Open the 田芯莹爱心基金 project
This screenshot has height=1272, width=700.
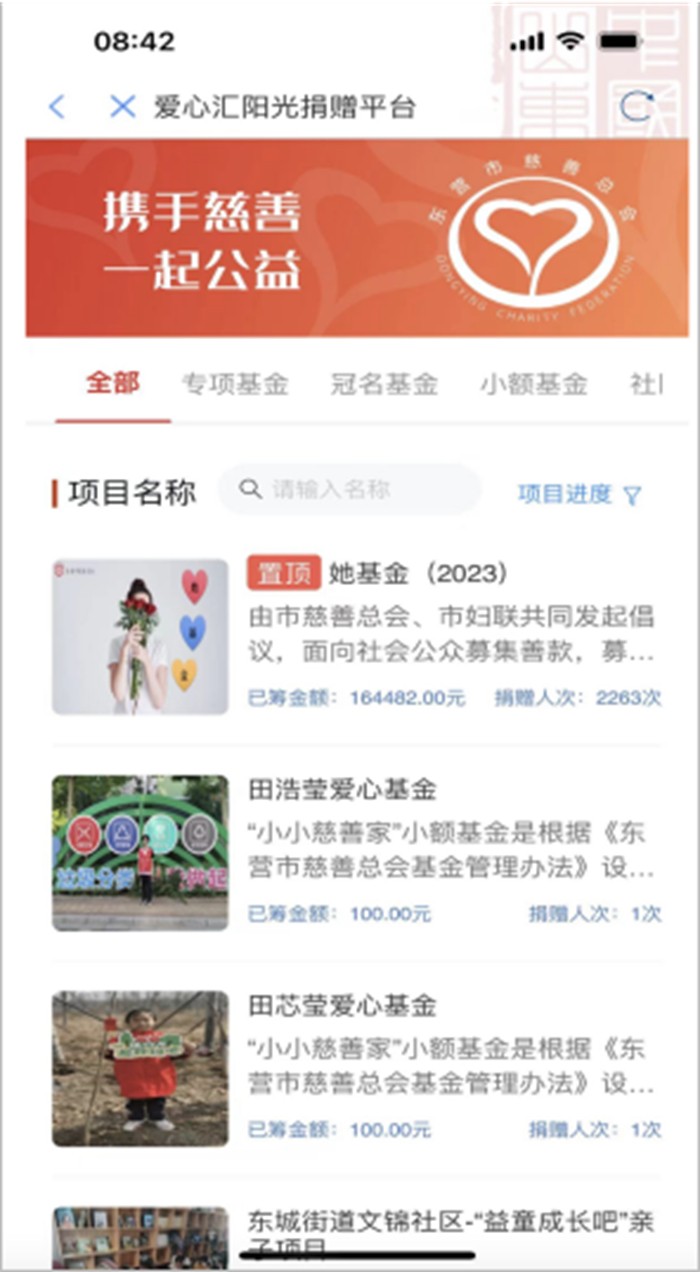[356, 1068]
